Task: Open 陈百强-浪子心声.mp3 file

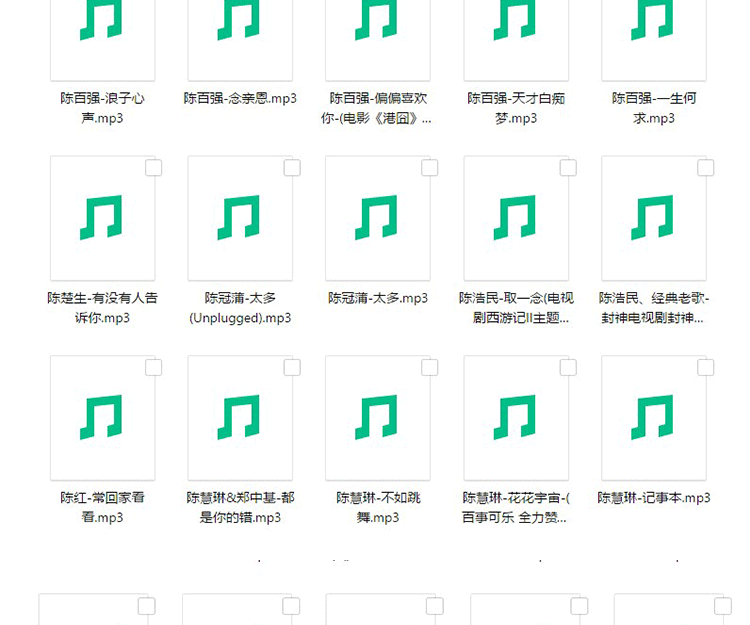Action: pyautogui.click(x=101, y=30)
